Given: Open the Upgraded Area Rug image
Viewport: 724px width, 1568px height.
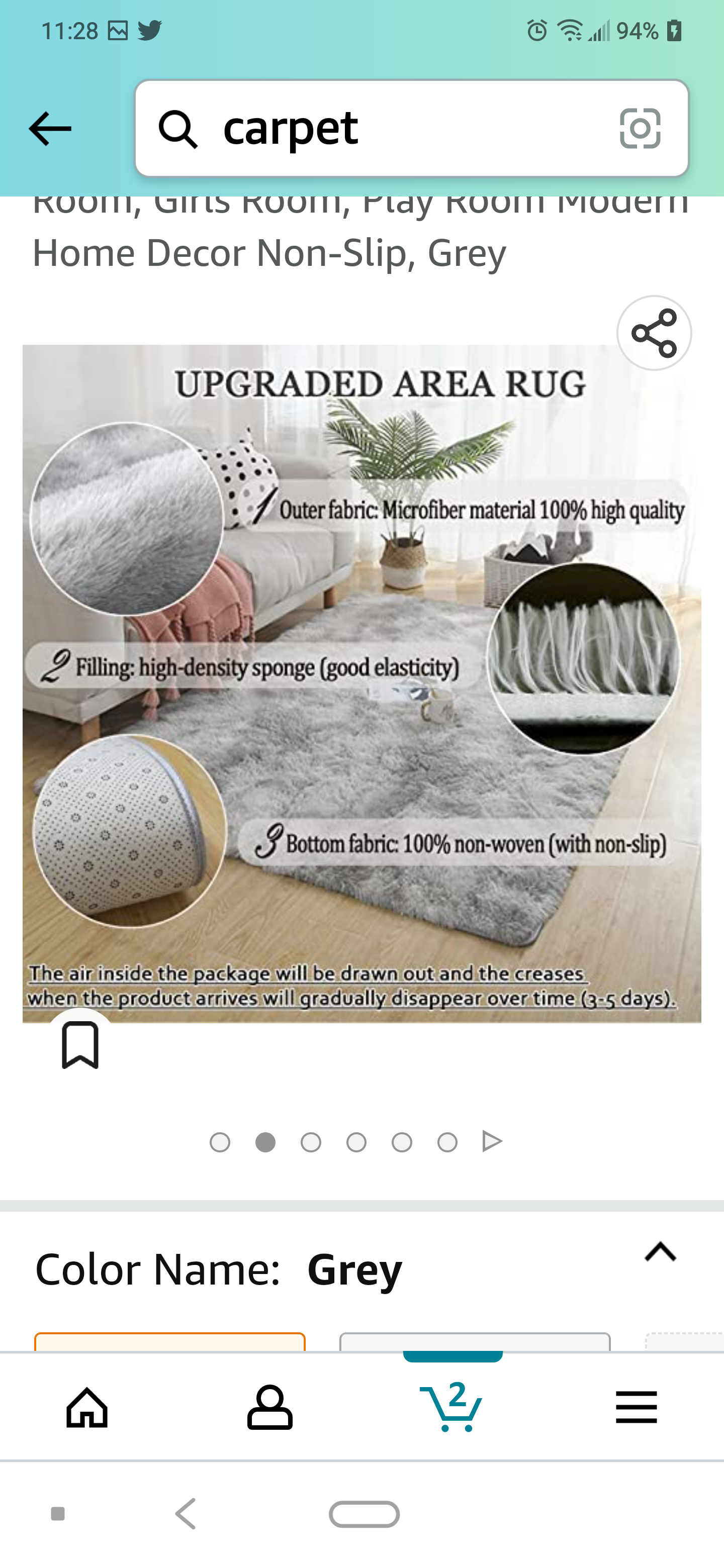Looking at the screenshot, I should point(361,683).
